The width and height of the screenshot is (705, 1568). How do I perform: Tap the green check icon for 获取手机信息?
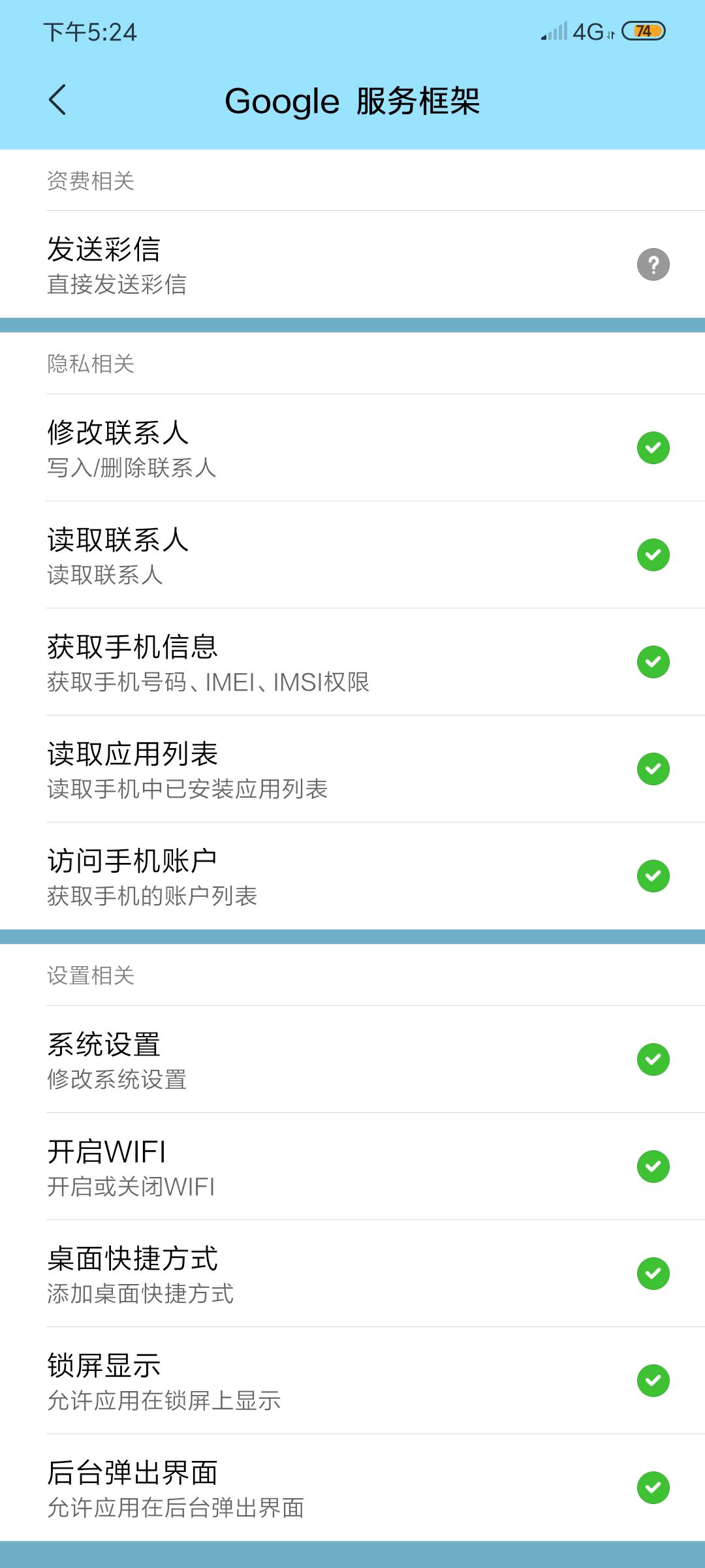pyautogui.click(x=653, y=662)
